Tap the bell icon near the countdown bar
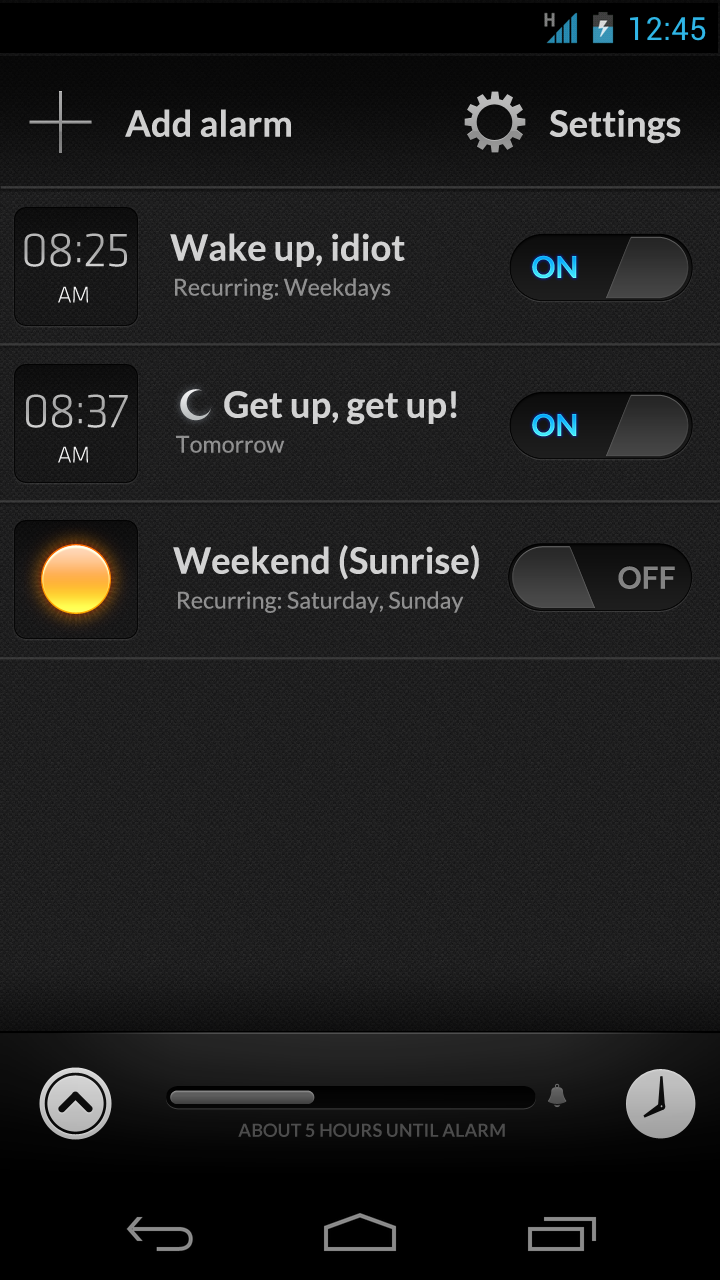The height and width of the screenshot is (1280, 720). pos(557,1095)
